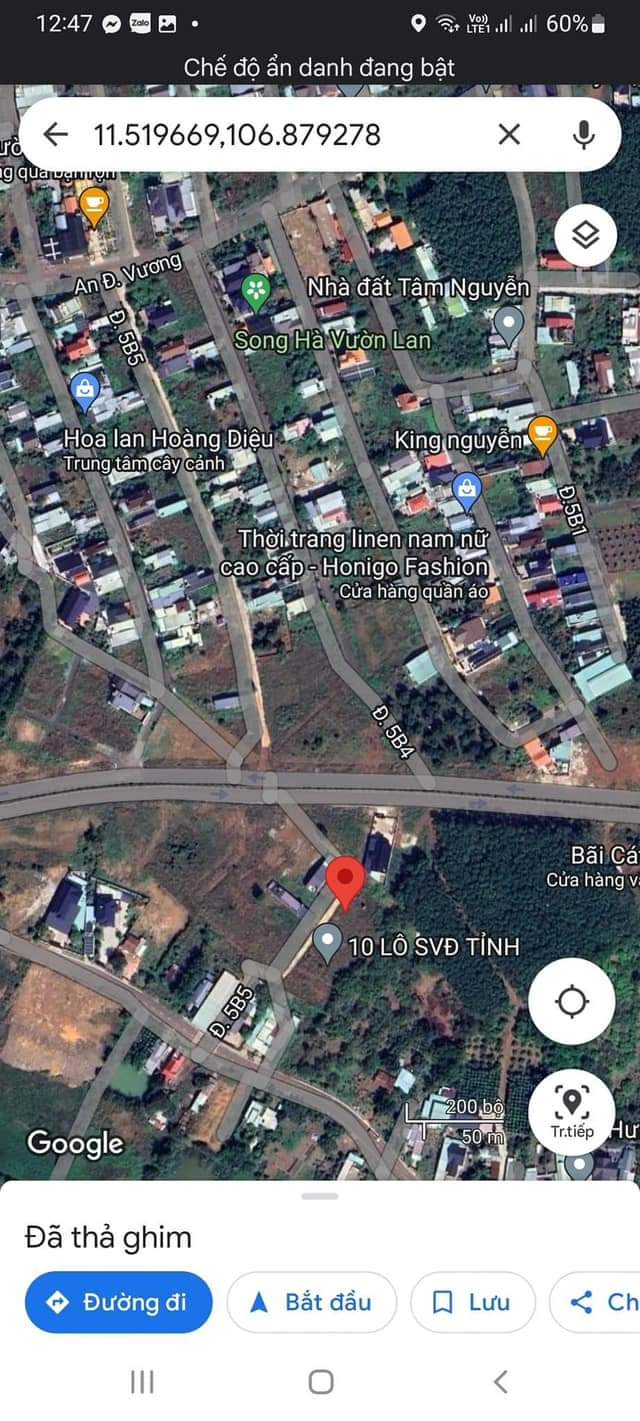
Task: Expand the dropped pin sheet handle
Action: coord(320,1196)
